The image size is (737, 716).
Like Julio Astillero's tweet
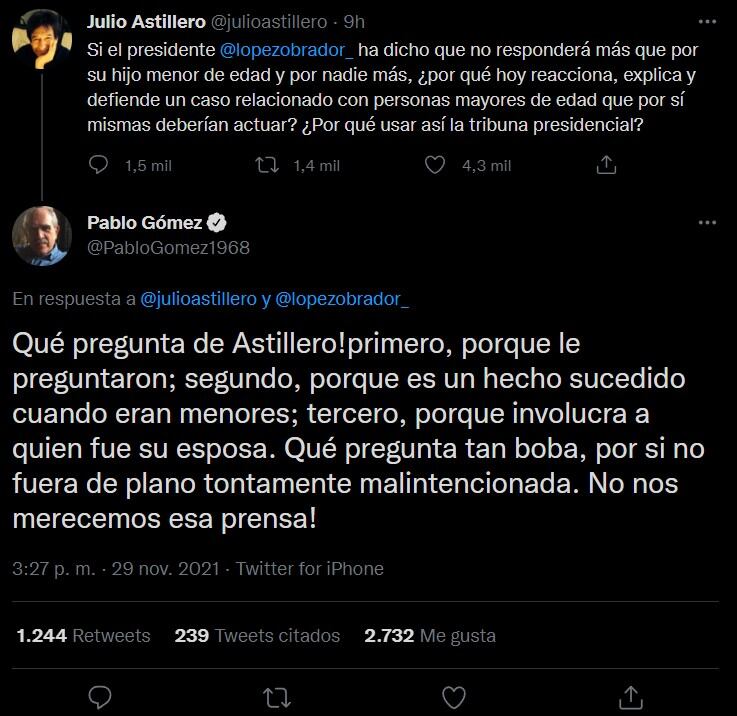(435, 165)
